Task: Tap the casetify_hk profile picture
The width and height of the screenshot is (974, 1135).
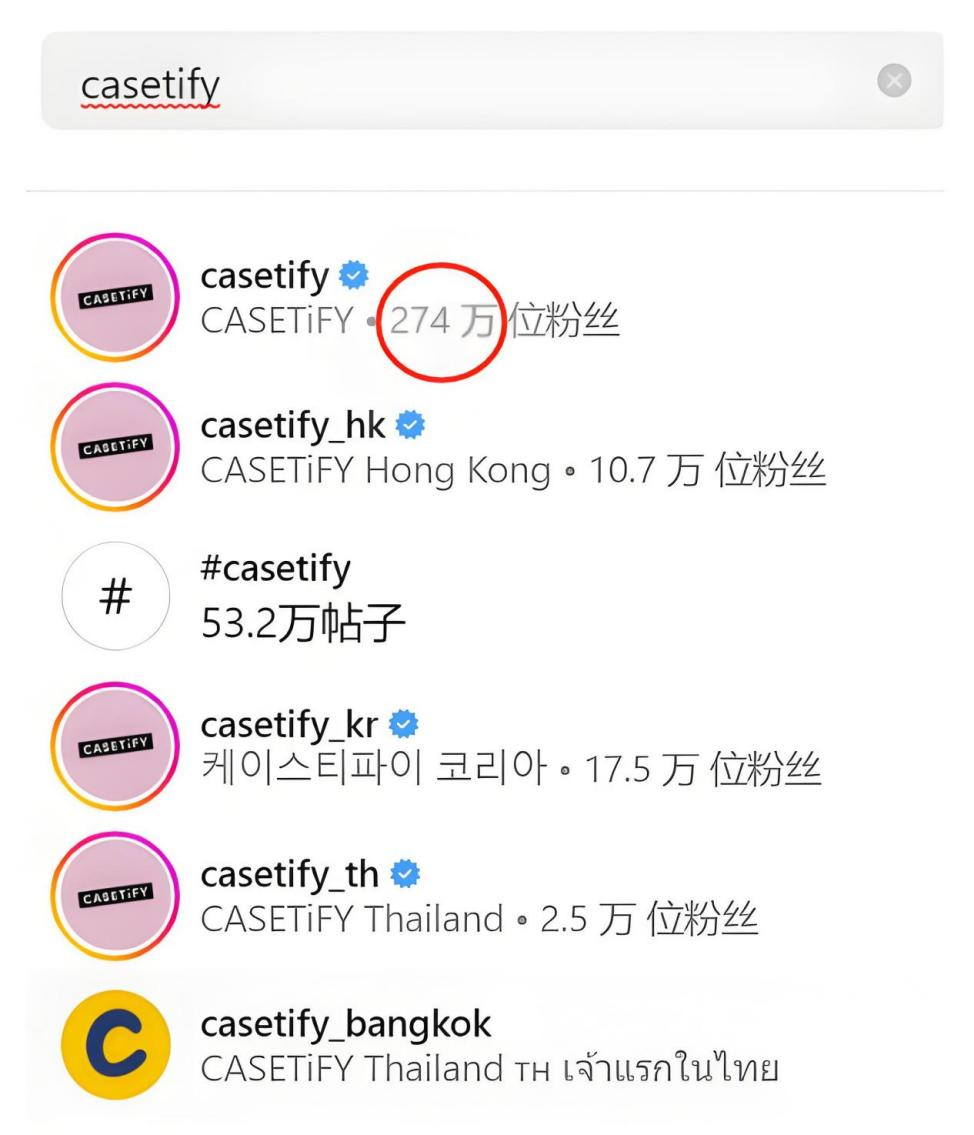Action: tap(114, 447)
